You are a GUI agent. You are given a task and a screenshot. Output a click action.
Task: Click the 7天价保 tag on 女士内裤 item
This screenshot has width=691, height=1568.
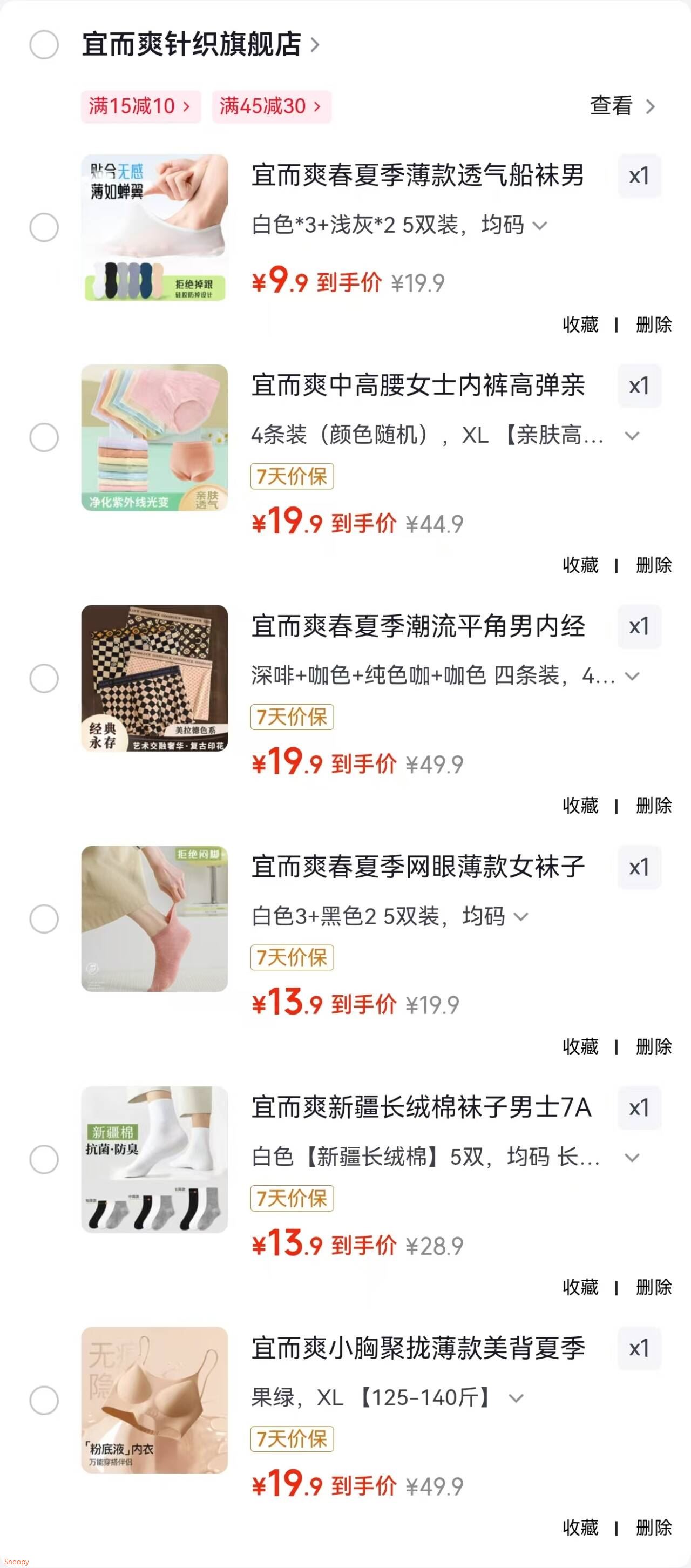(292, 477)
